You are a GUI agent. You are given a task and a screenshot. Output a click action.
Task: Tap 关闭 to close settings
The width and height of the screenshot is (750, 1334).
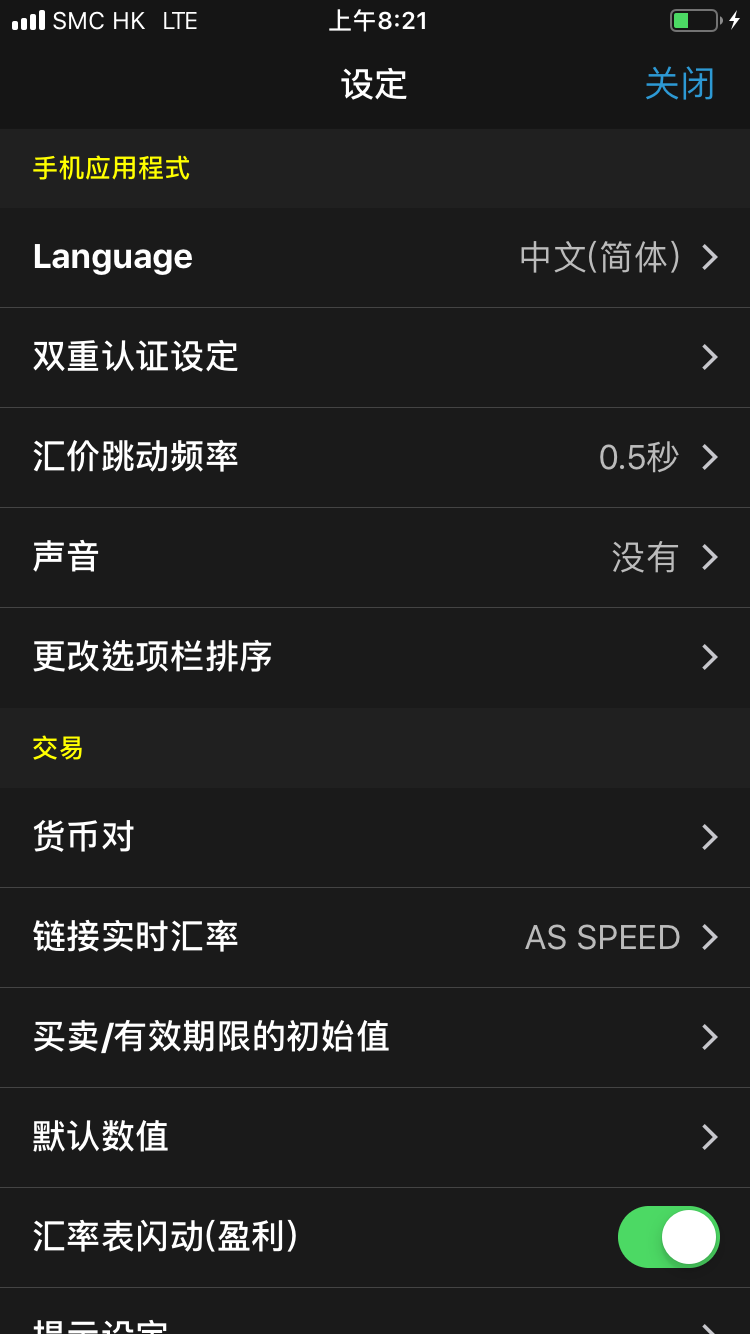point(679,84)
